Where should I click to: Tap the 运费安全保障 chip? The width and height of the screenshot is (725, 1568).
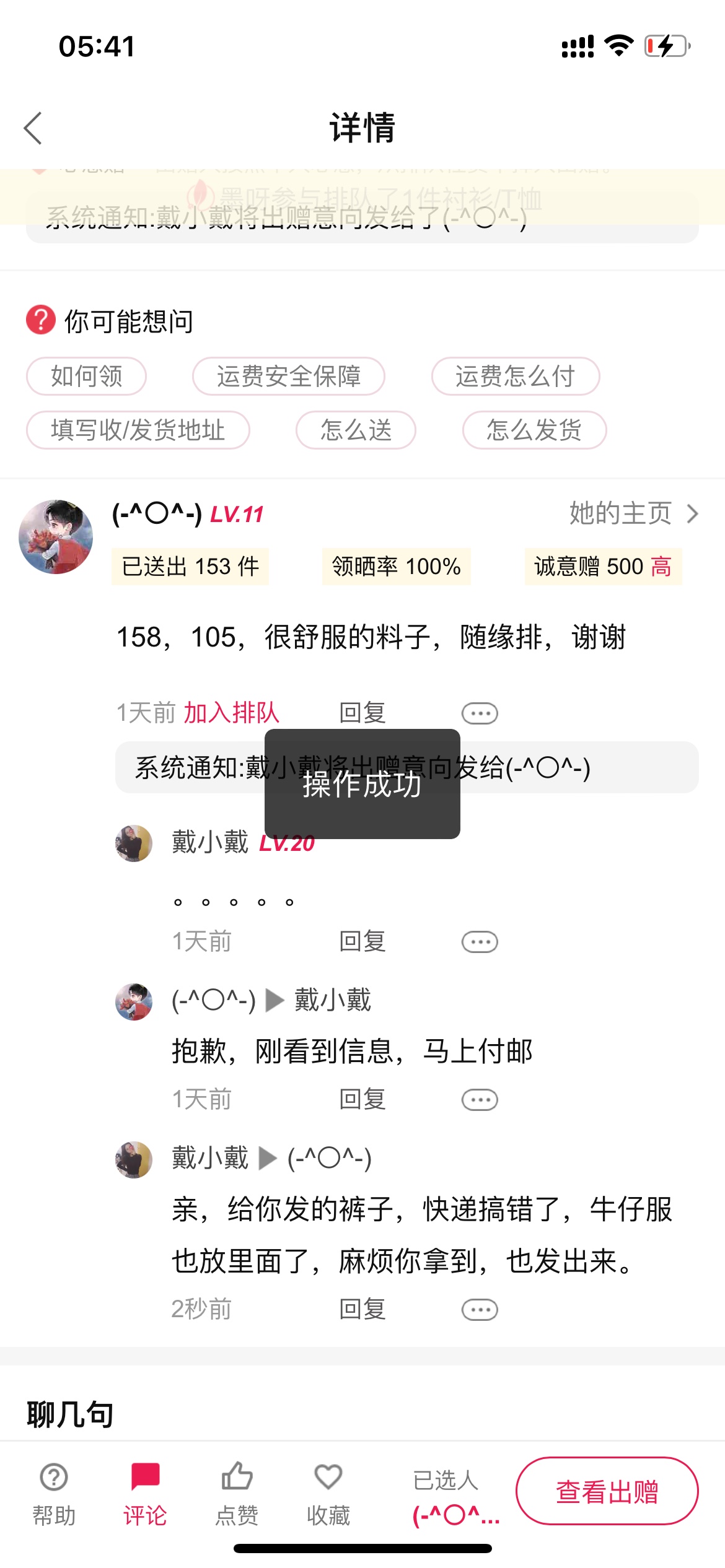288,376
